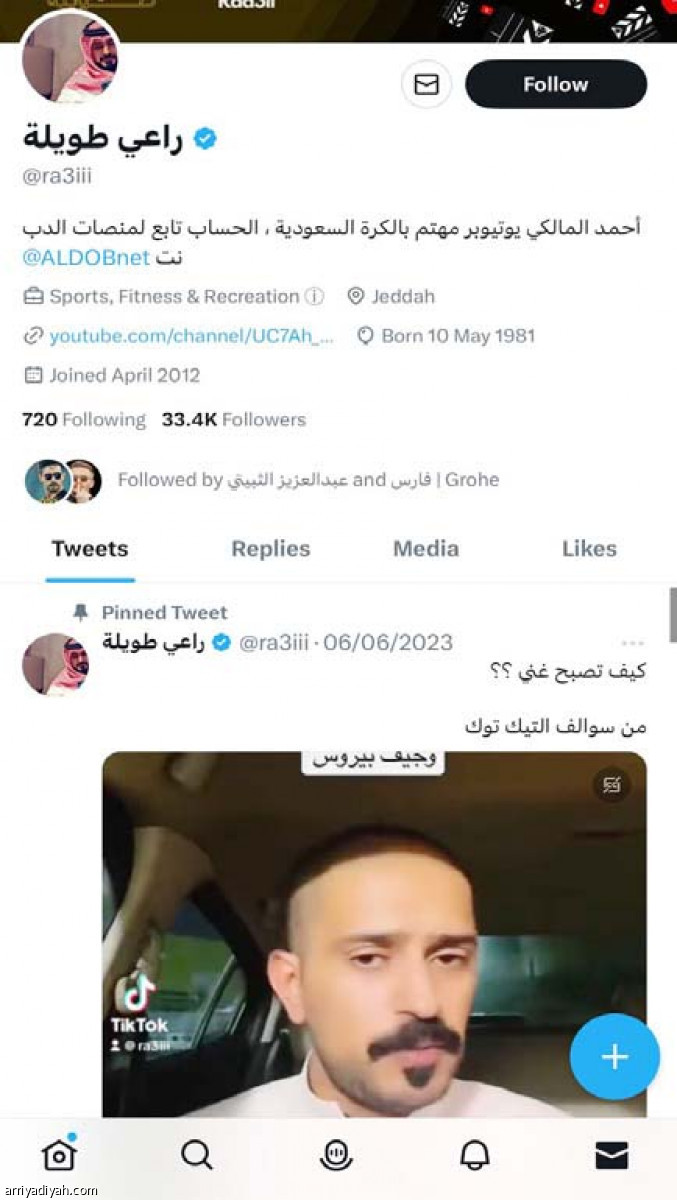This screenshot has width=677, height=1200.
Task: Open the messages tab in bottom bar
Action: [x=611, y=1155]
